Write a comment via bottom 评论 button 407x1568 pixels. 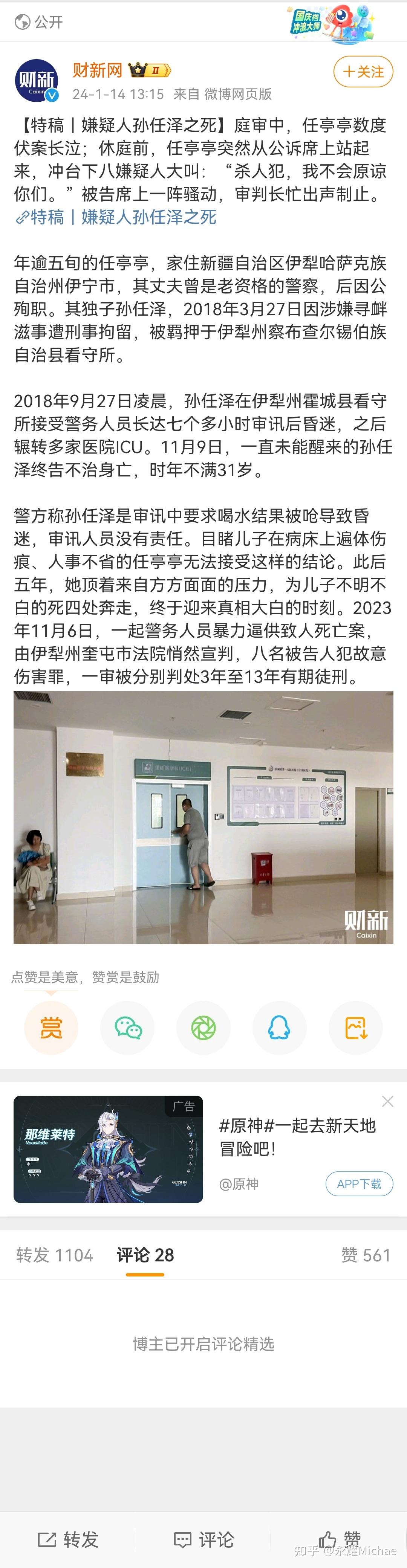coord(203,1540)
